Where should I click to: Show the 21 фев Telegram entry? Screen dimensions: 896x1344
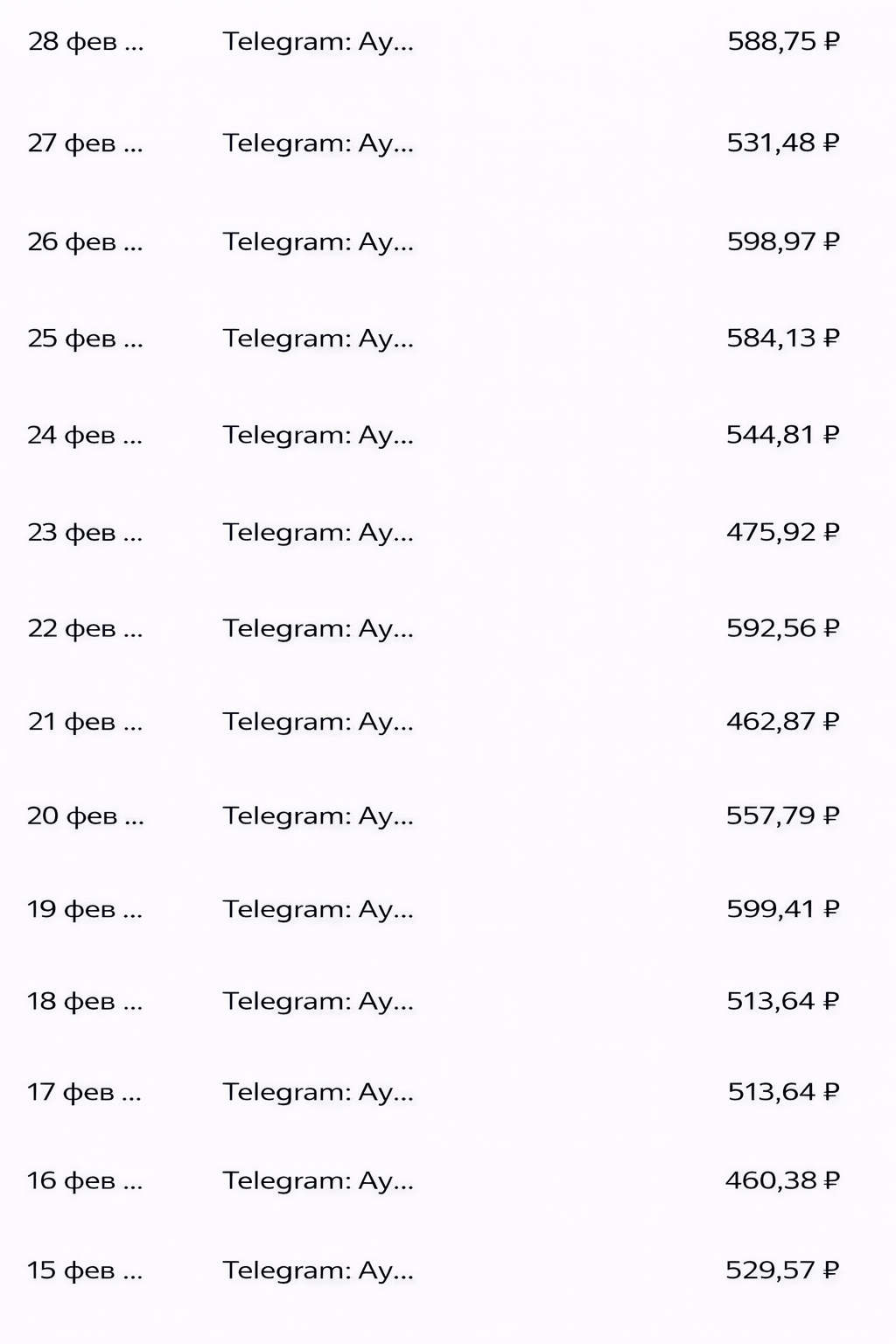[x=318, y=721]
